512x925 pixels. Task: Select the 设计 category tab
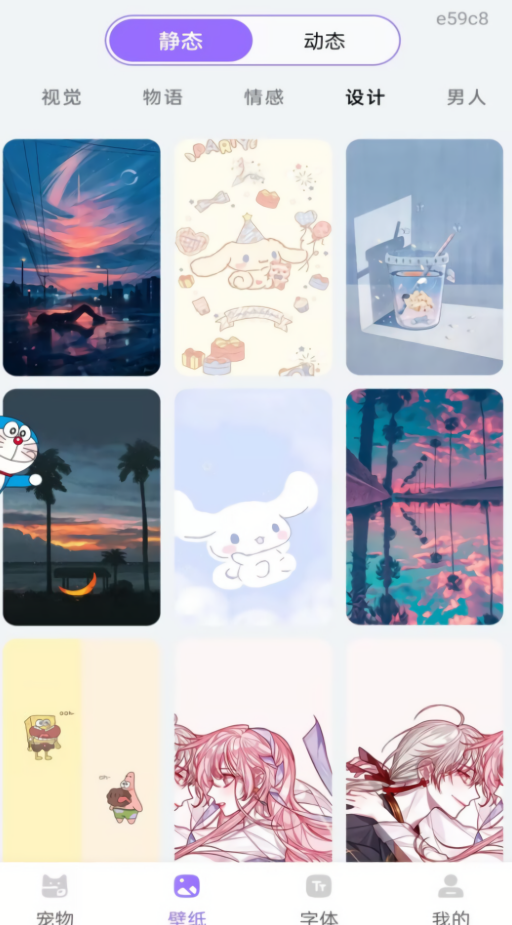pyautogui.click(x=365, y=97)
